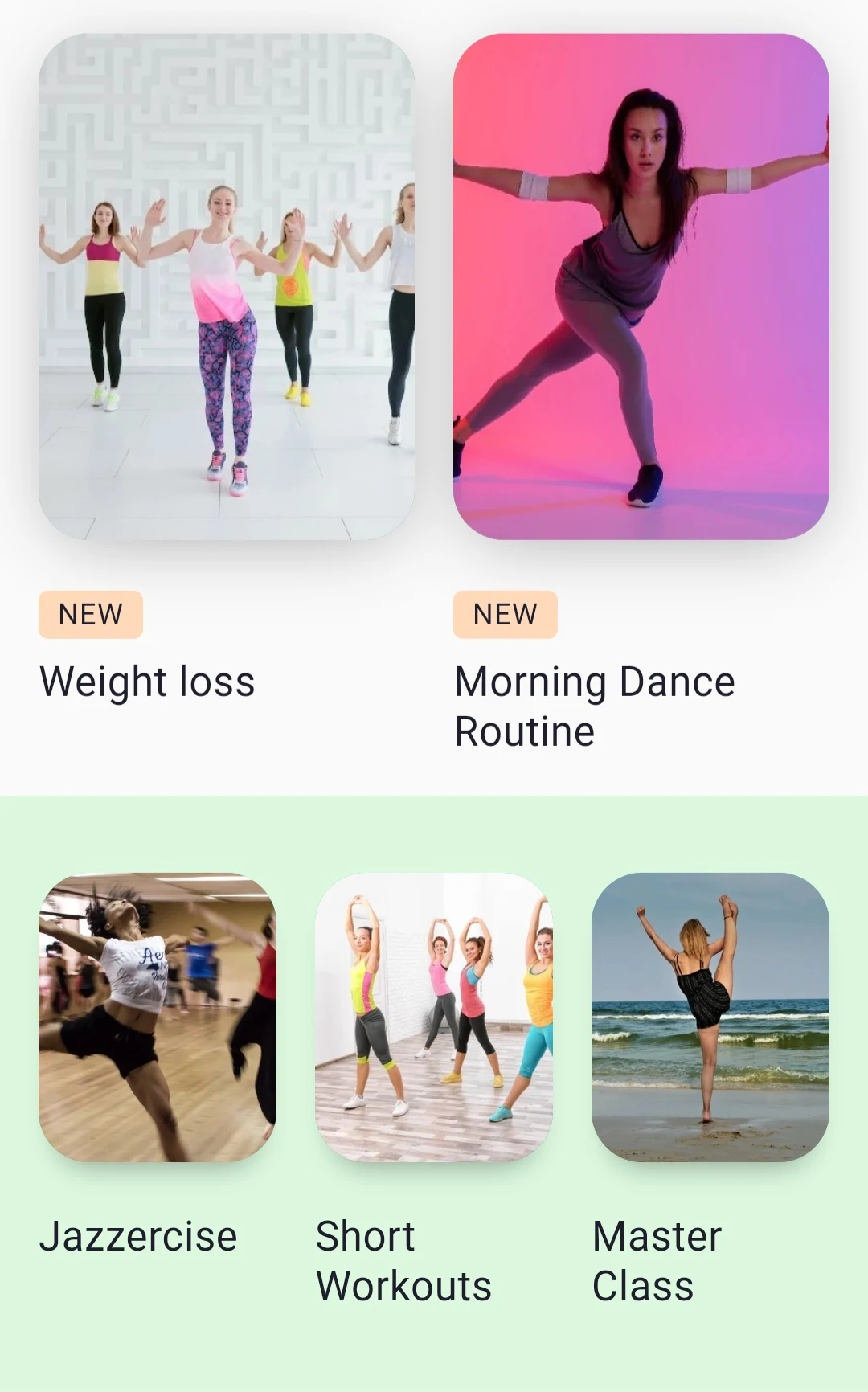The width and height of the screenshot is (868, 1392).
Task: View the Master Class tile
Action: [710, 1017]
